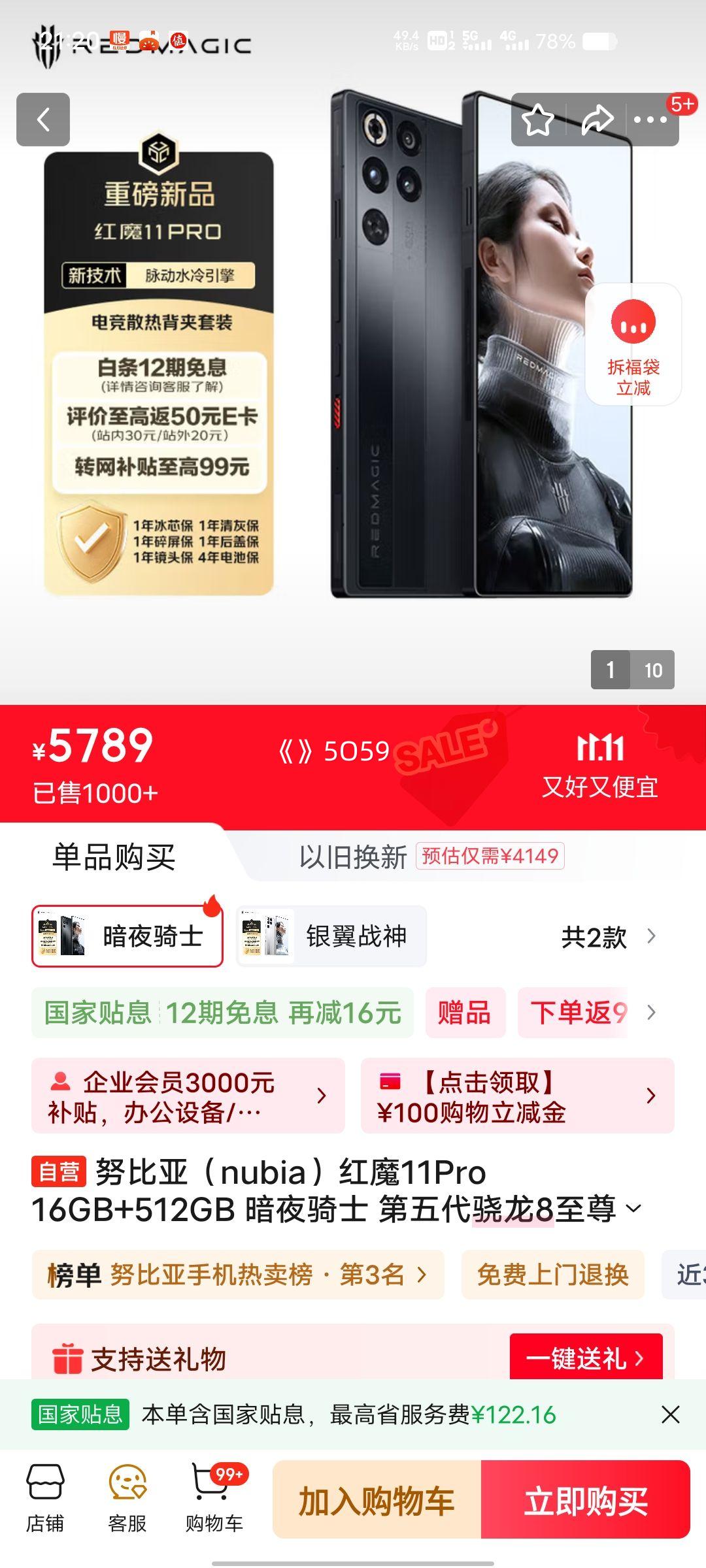Open the 拆福袋立减 lucky bag
The height and width of the screenshot is (1568, 706).
633,344
